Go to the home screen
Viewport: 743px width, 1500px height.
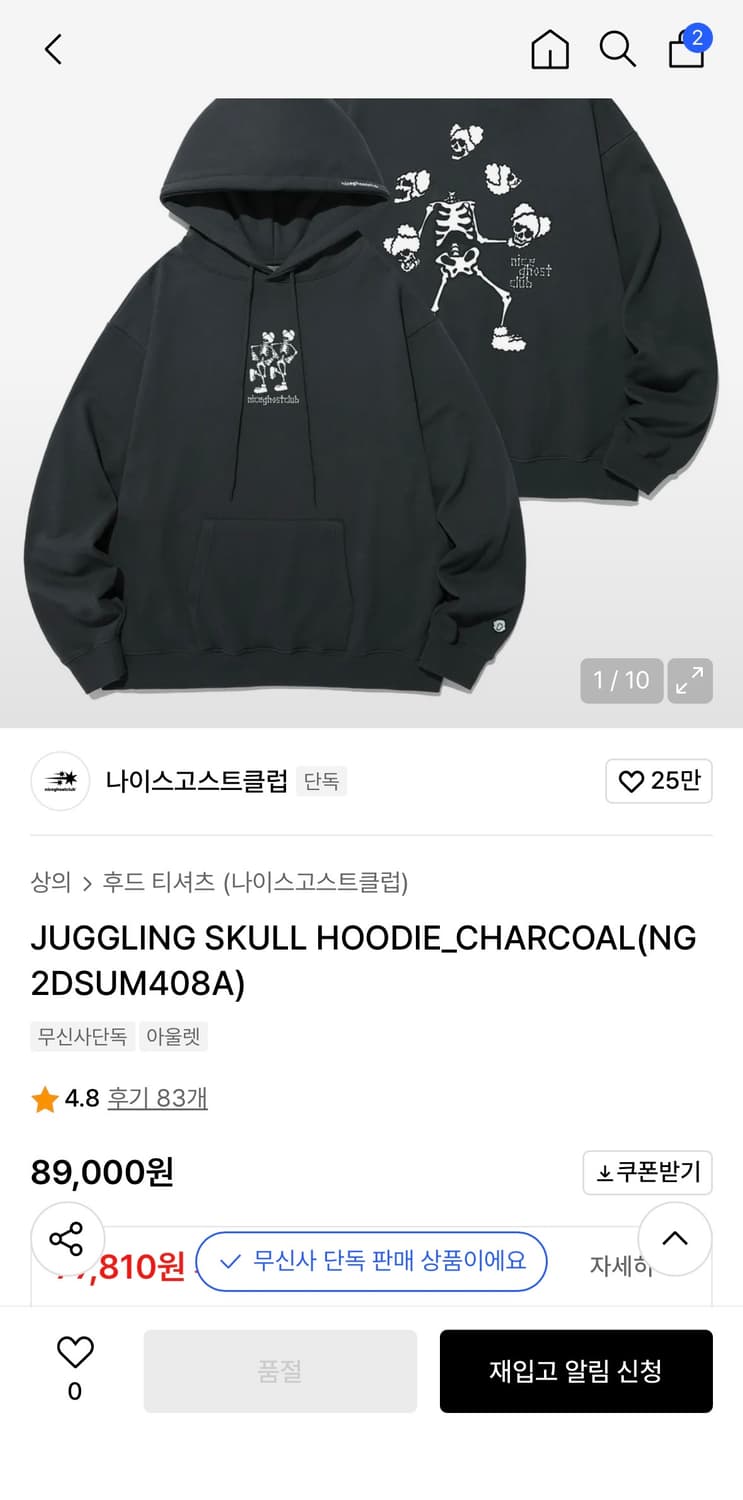[x=549, y=48]
